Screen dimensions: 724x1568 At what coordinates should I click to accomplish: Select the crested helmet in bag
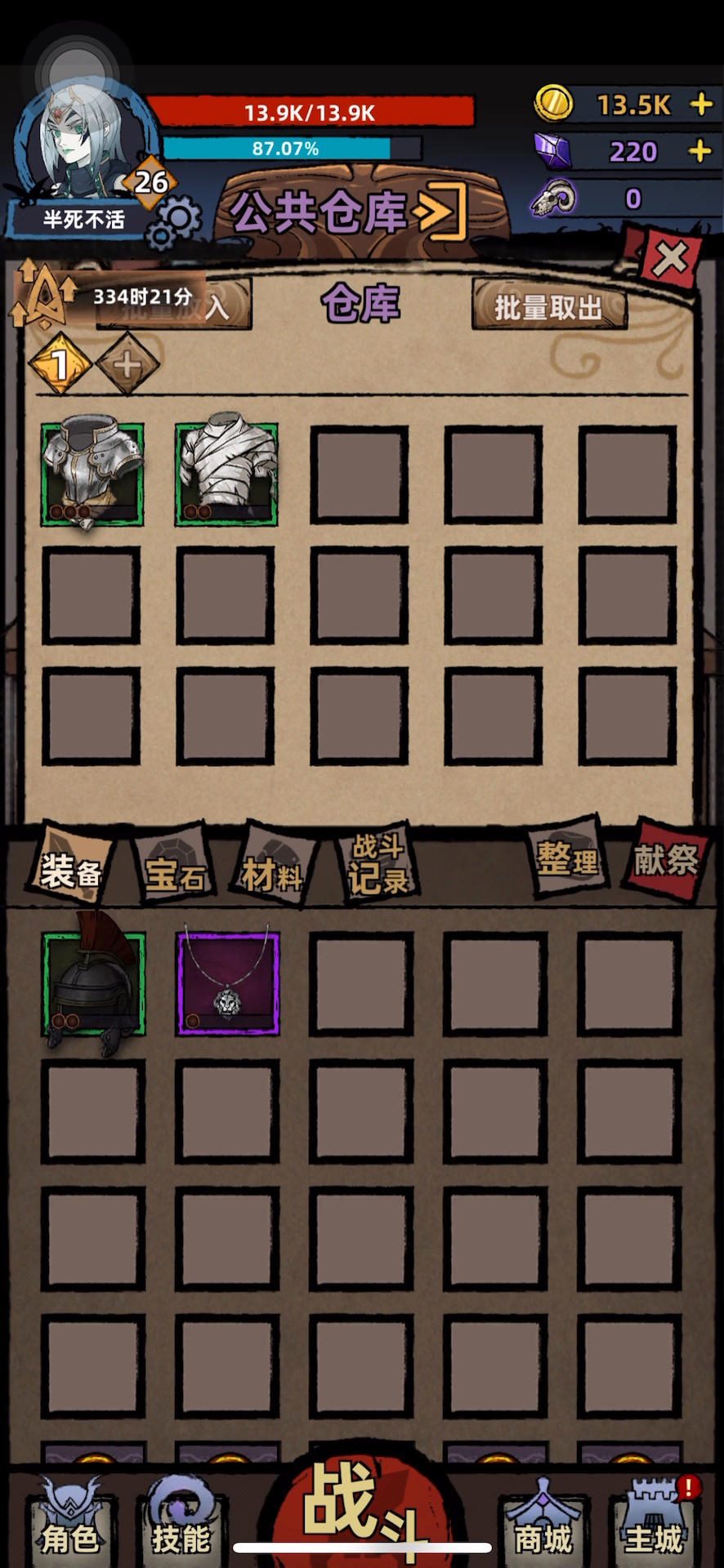click(x=92, y=983)
